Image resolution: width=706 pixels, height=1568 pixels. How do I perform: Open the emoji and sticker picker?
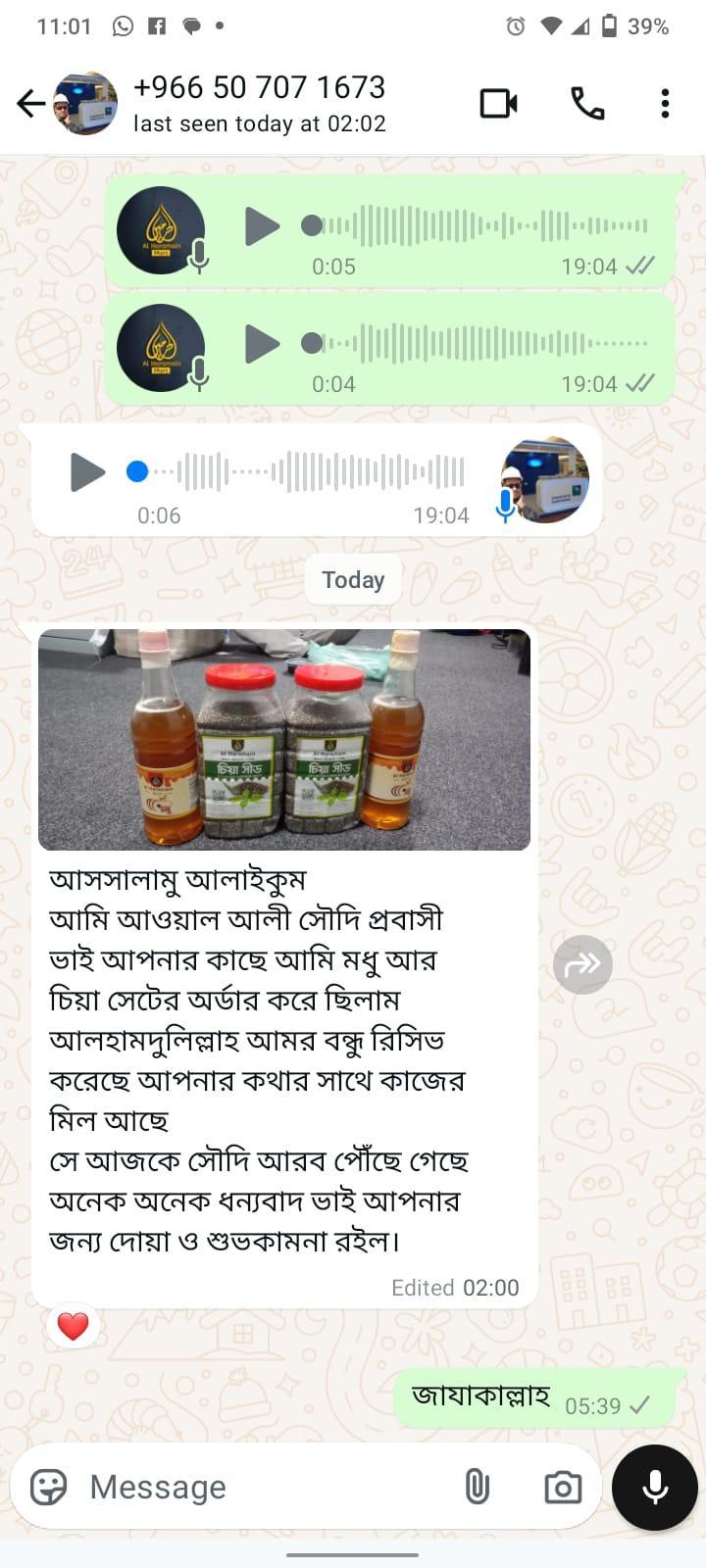point(49,1487)
